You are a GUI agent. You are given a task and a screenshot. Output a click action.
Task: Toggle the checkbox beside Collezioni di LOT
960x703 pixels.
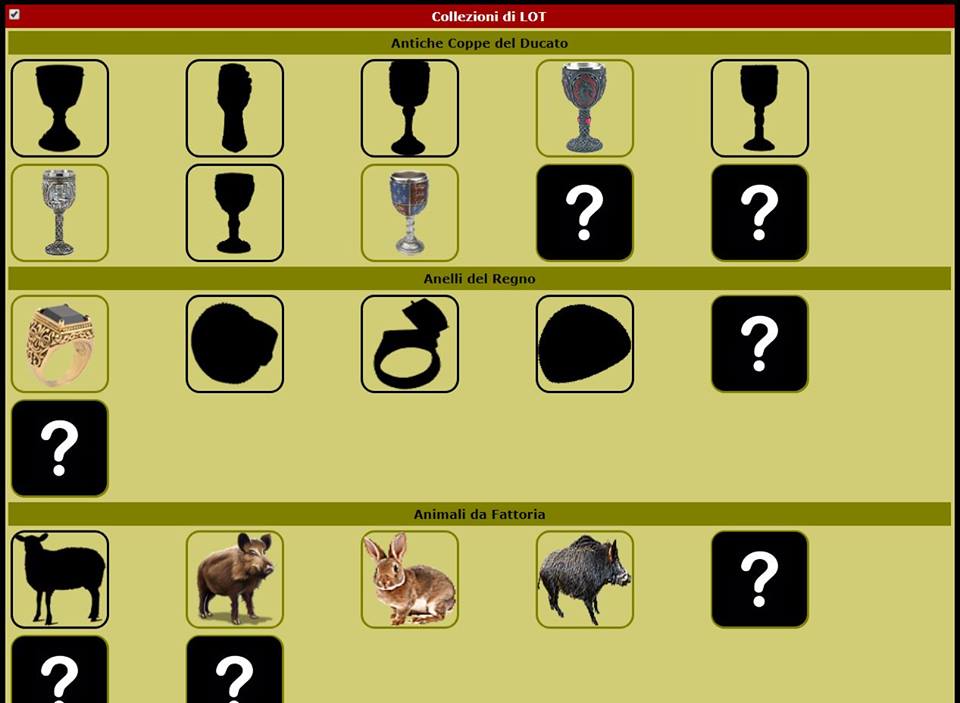[x=14, y=15]
